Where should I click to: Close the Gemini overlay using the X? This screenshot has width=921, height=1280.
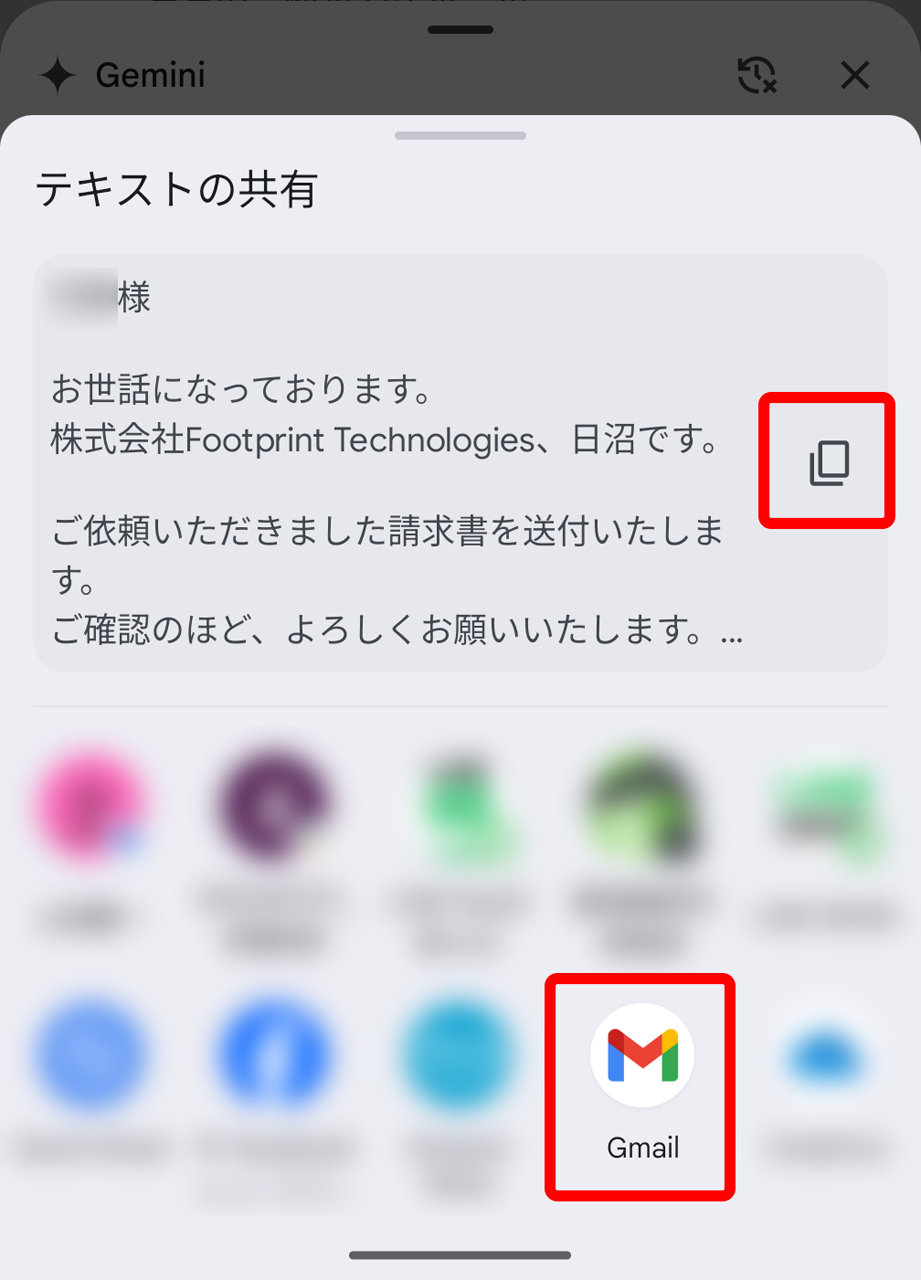855,75
